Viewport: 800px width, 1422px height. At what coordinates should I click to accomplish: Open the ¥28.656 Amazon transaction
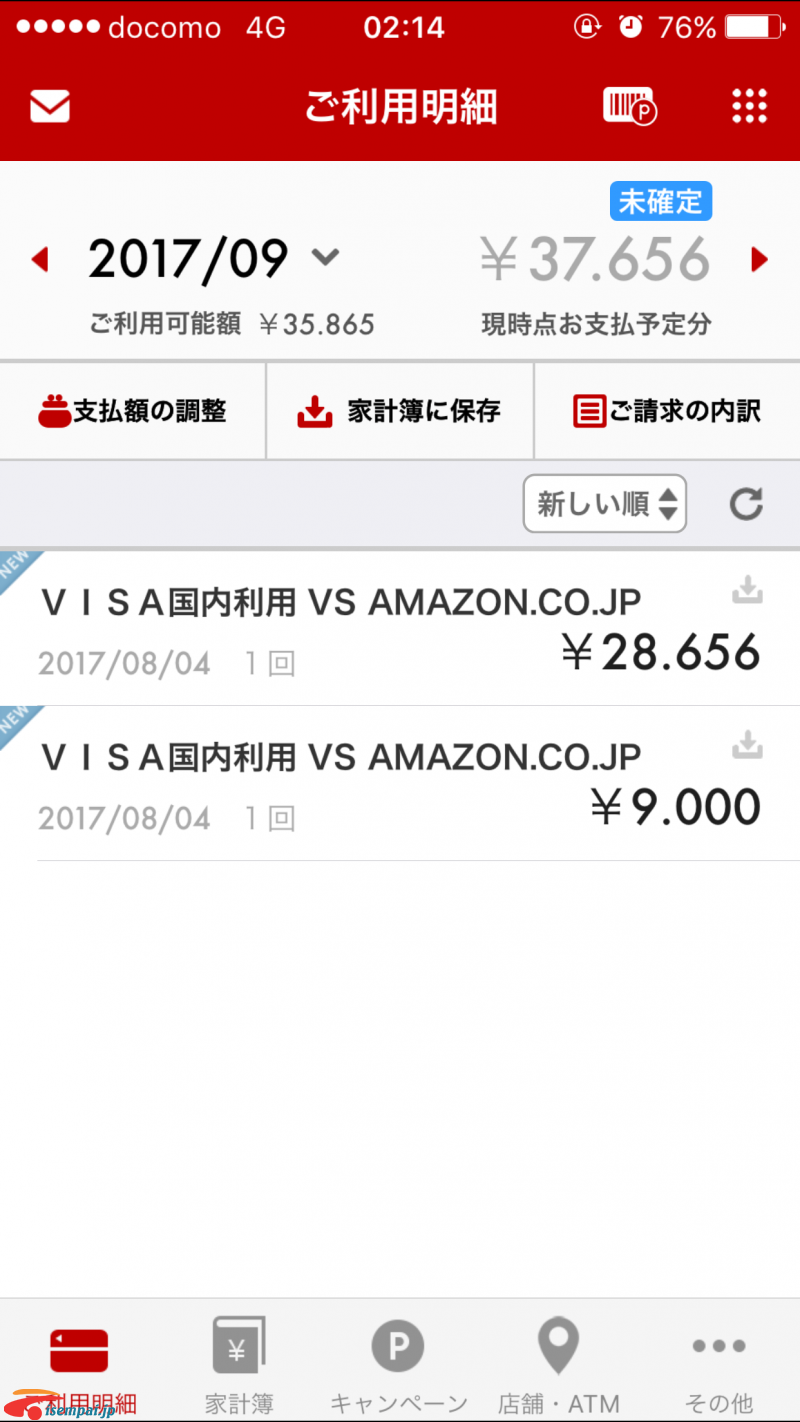(x=400, y=628)
